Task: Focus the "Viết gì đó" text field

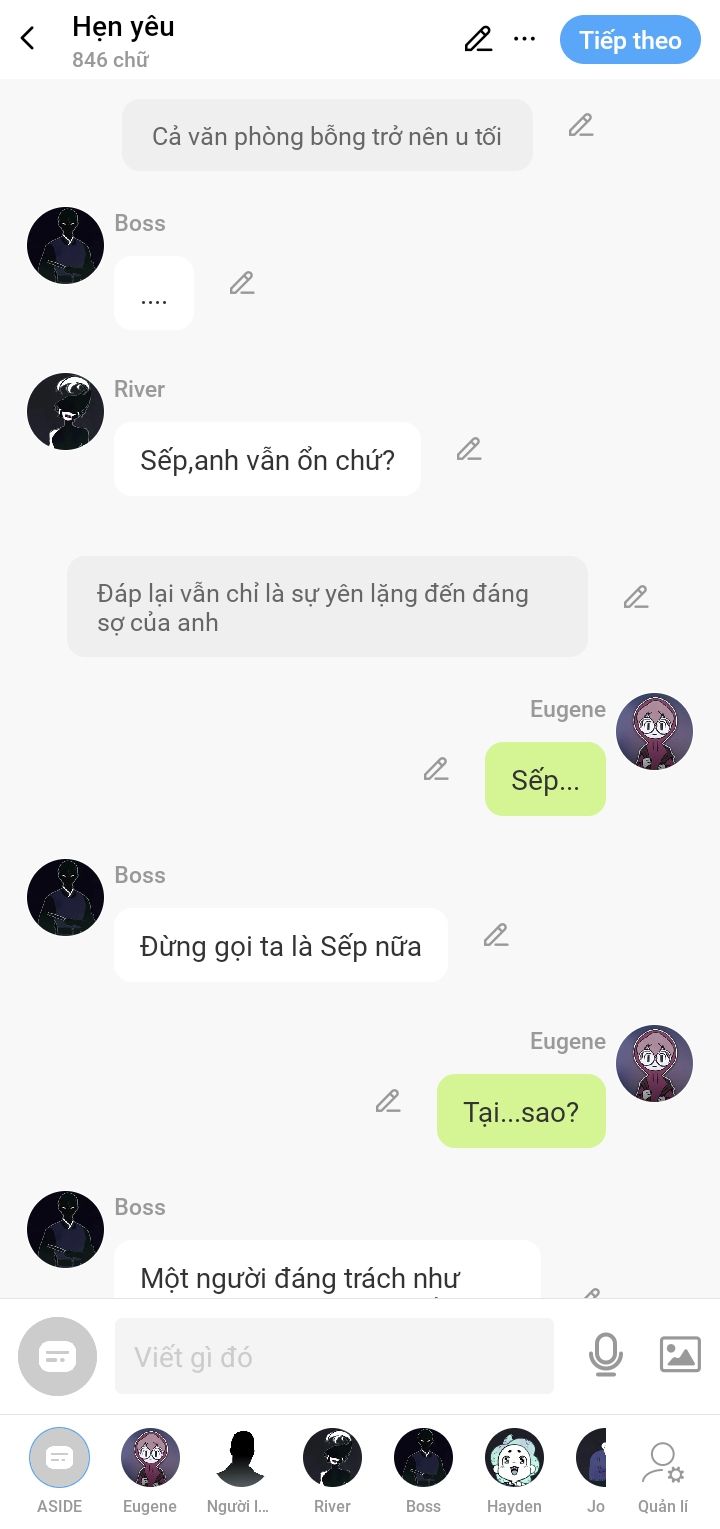Action: pyautogui.click(x=334, y=1356)
